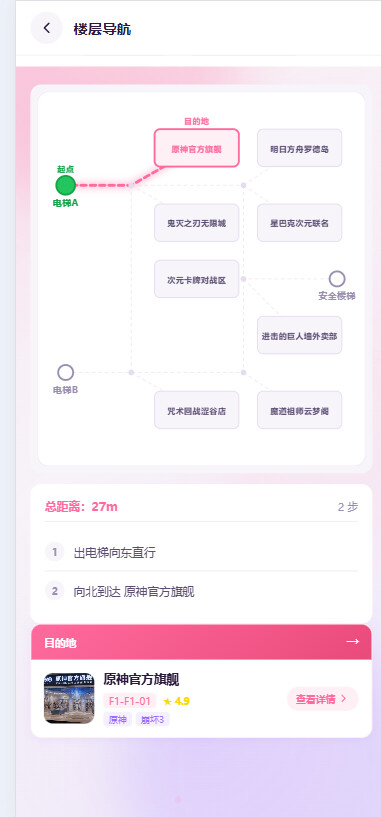Screen dimensions: 381x817
Task: Select 魔道祖师云梦阁 on the floor map
Action: click(300, 411)
